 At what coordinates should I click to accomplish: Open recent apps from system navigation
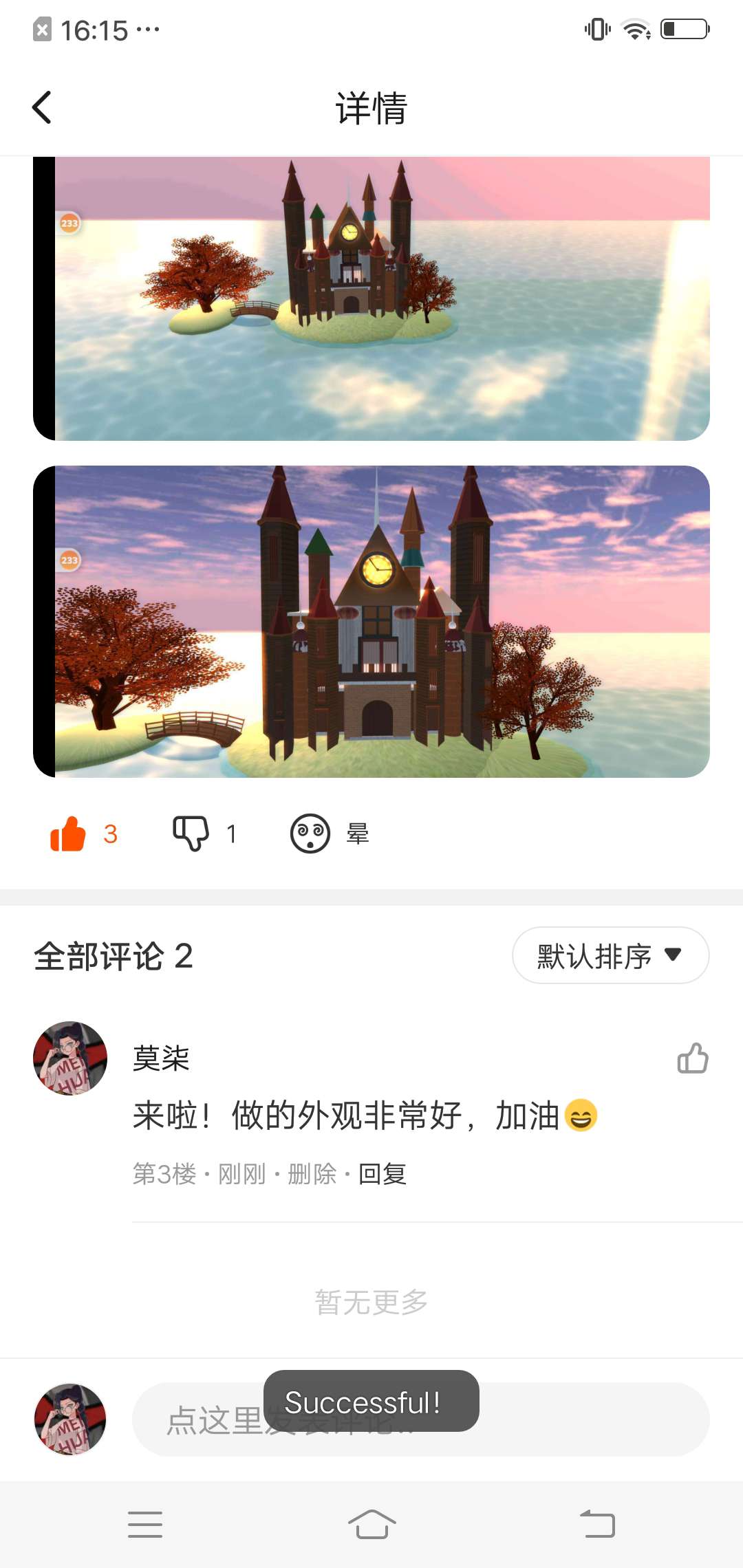click(145, 1525)
